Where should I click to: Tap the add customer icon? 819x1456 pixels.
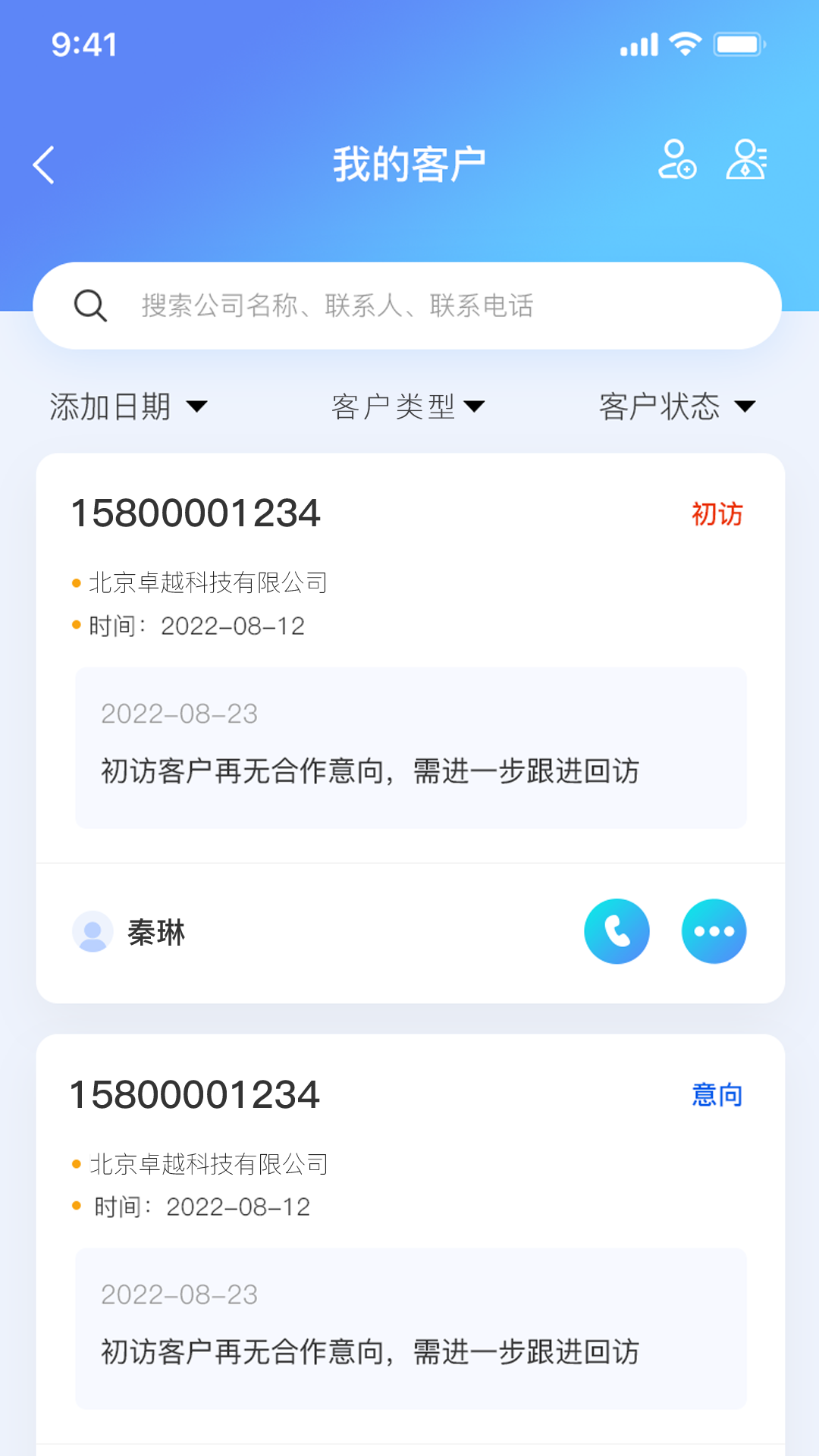tap(676, 159)
